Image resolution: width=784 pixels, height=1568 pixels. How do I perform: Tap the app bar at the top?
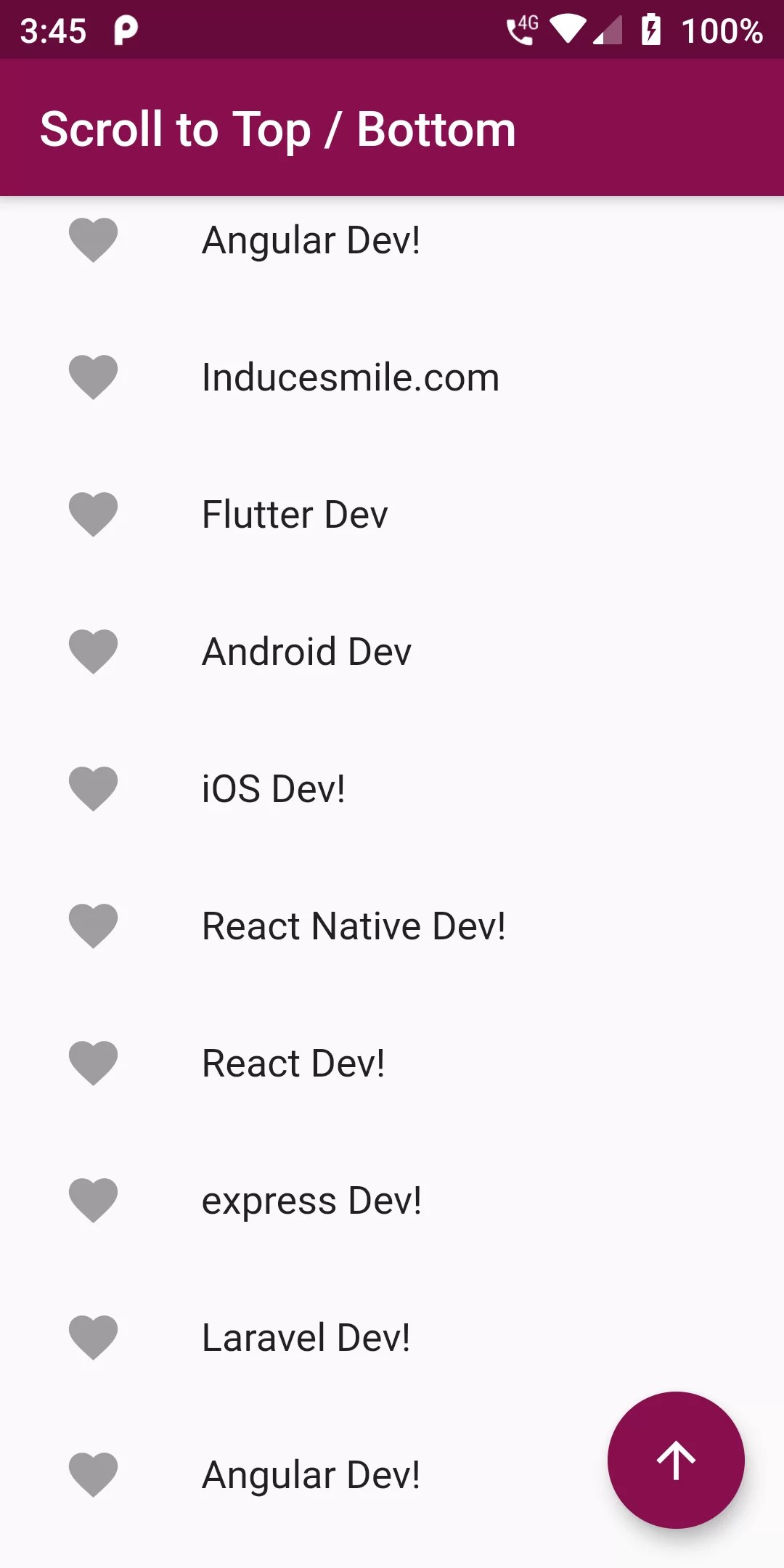[392, 131]
